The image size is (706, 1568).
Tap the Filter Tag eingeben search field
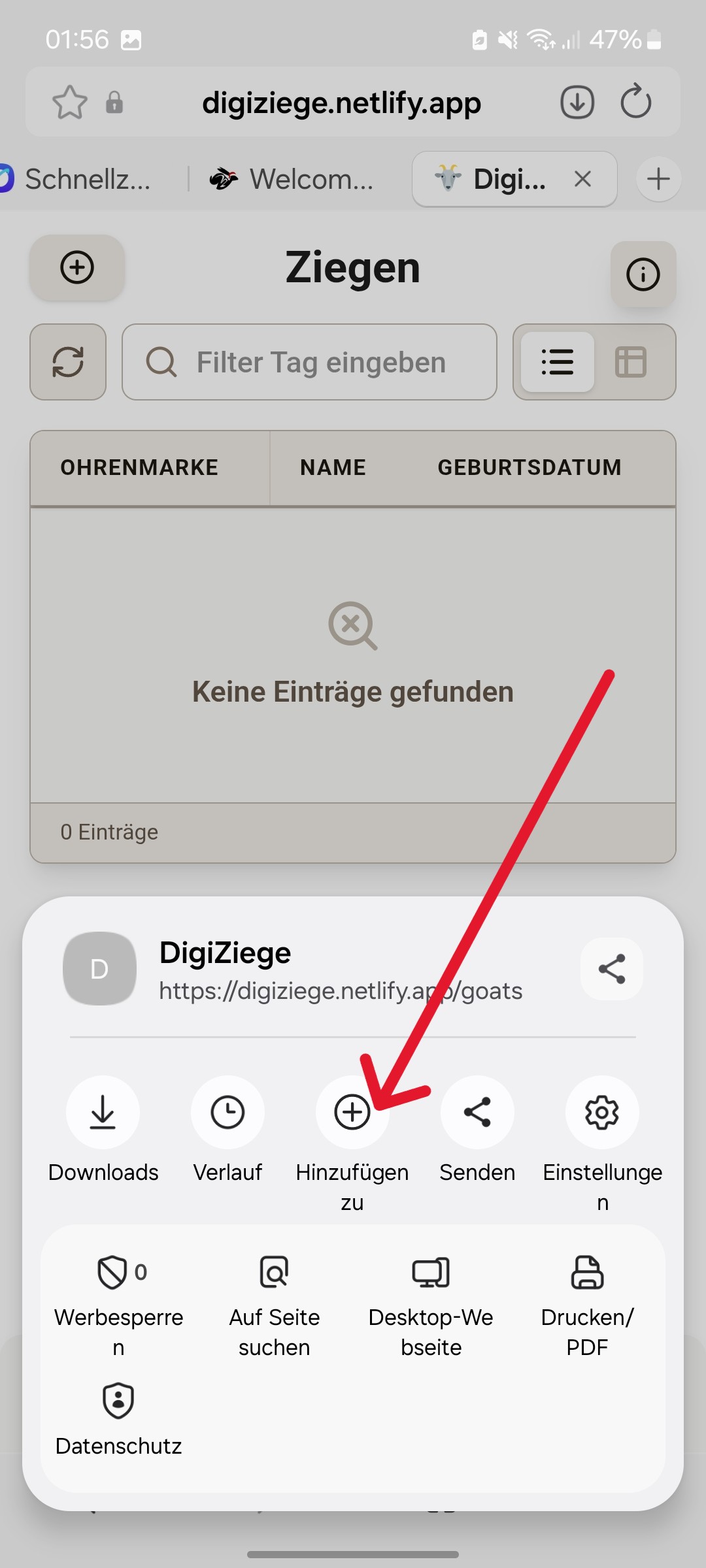coord(309,362)
